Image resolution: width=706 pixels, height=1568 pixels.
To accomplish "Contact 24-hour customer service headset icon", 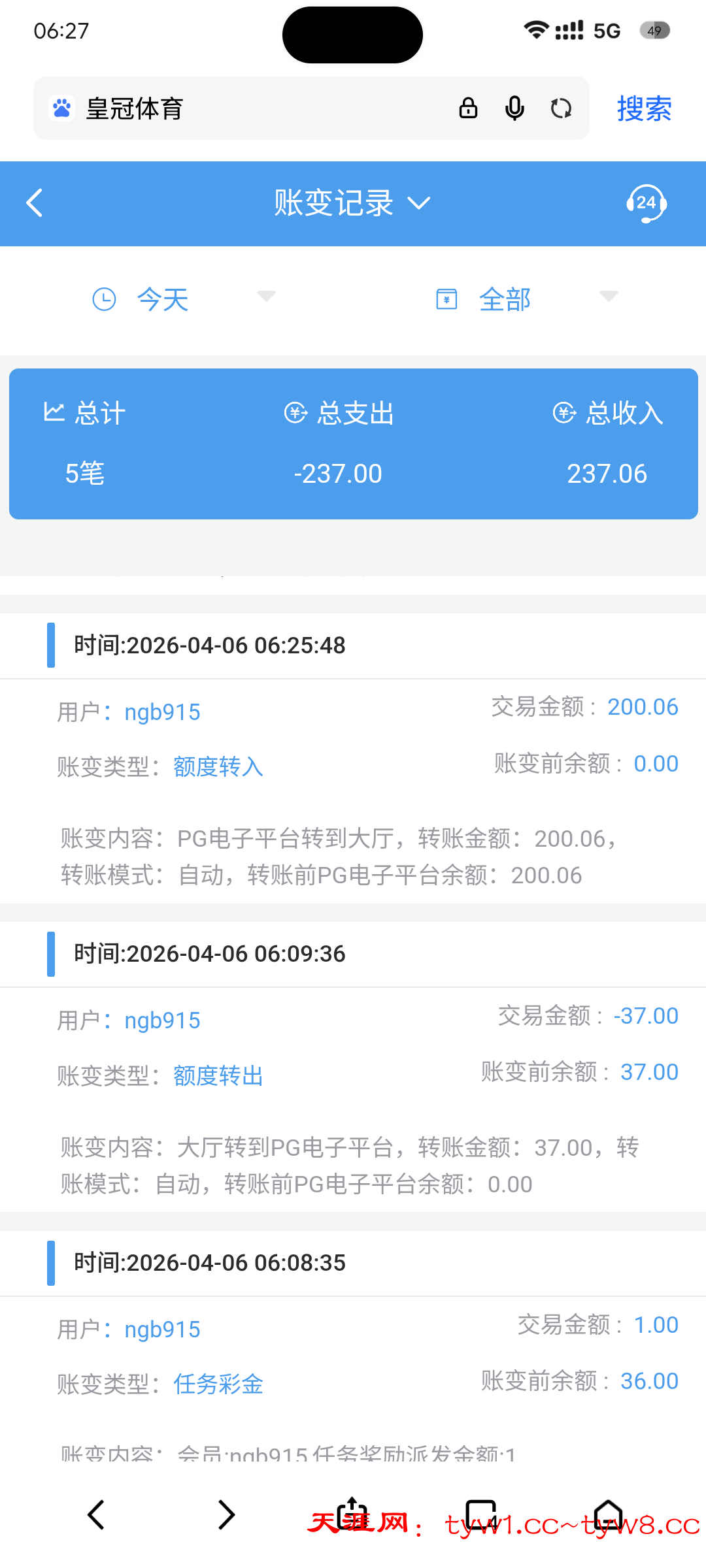I will pos(646,203).
